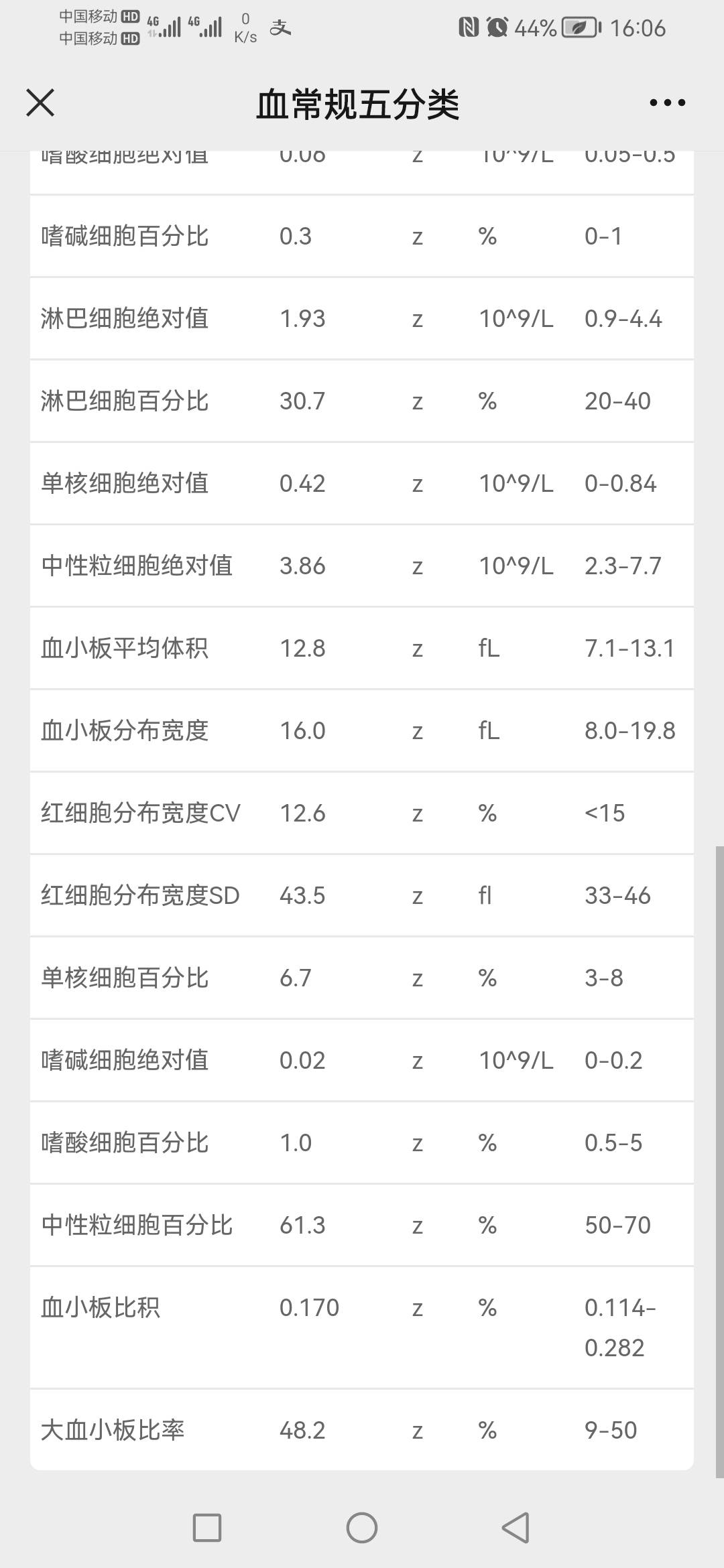The height and width of the screenshot is (1568, 724).
Task: Open the Alipay icon in the status bar
Action: 279,27
